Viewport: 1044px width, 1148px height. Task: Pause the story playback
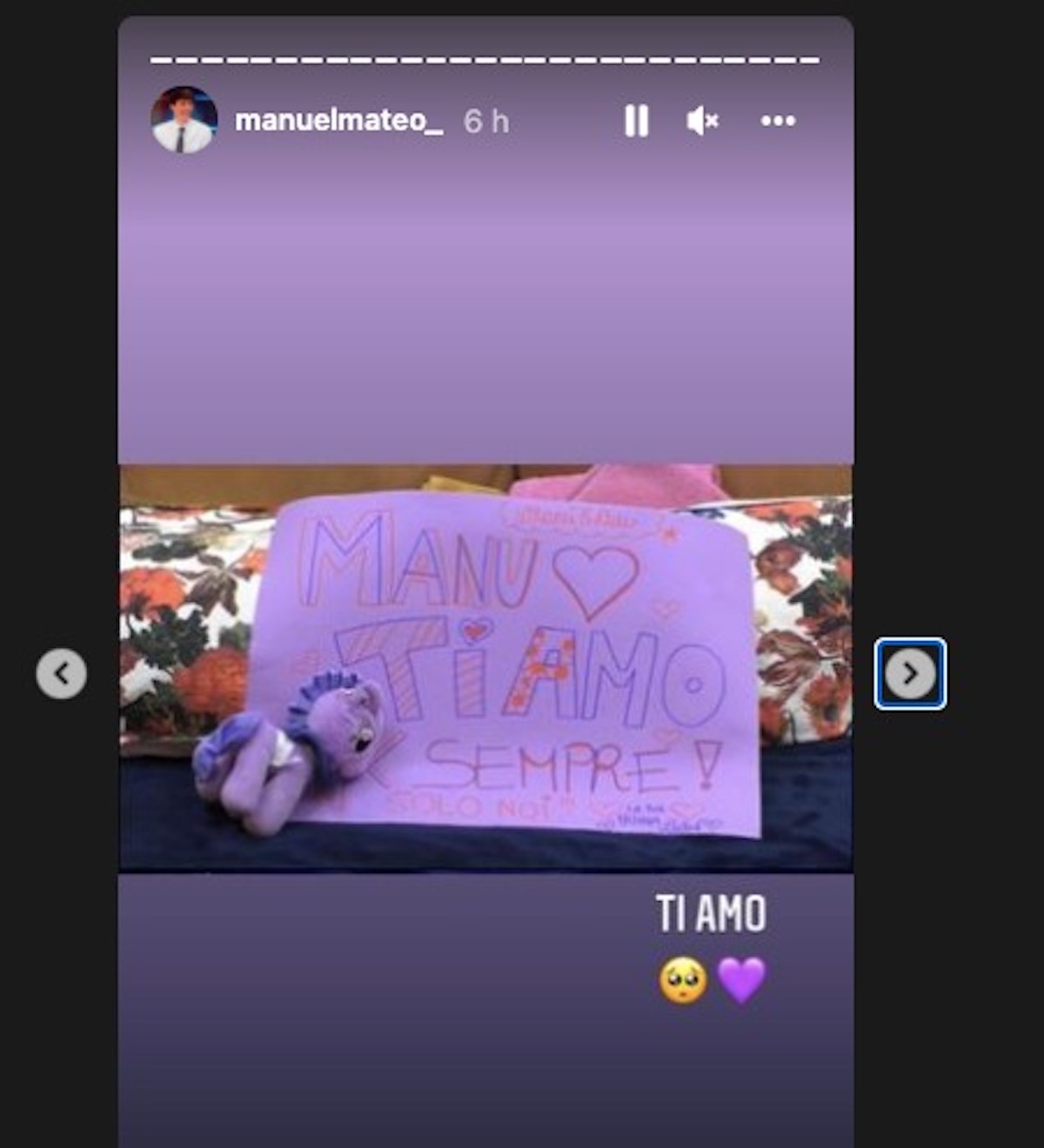pyautogui.click(x=636, y=121)
